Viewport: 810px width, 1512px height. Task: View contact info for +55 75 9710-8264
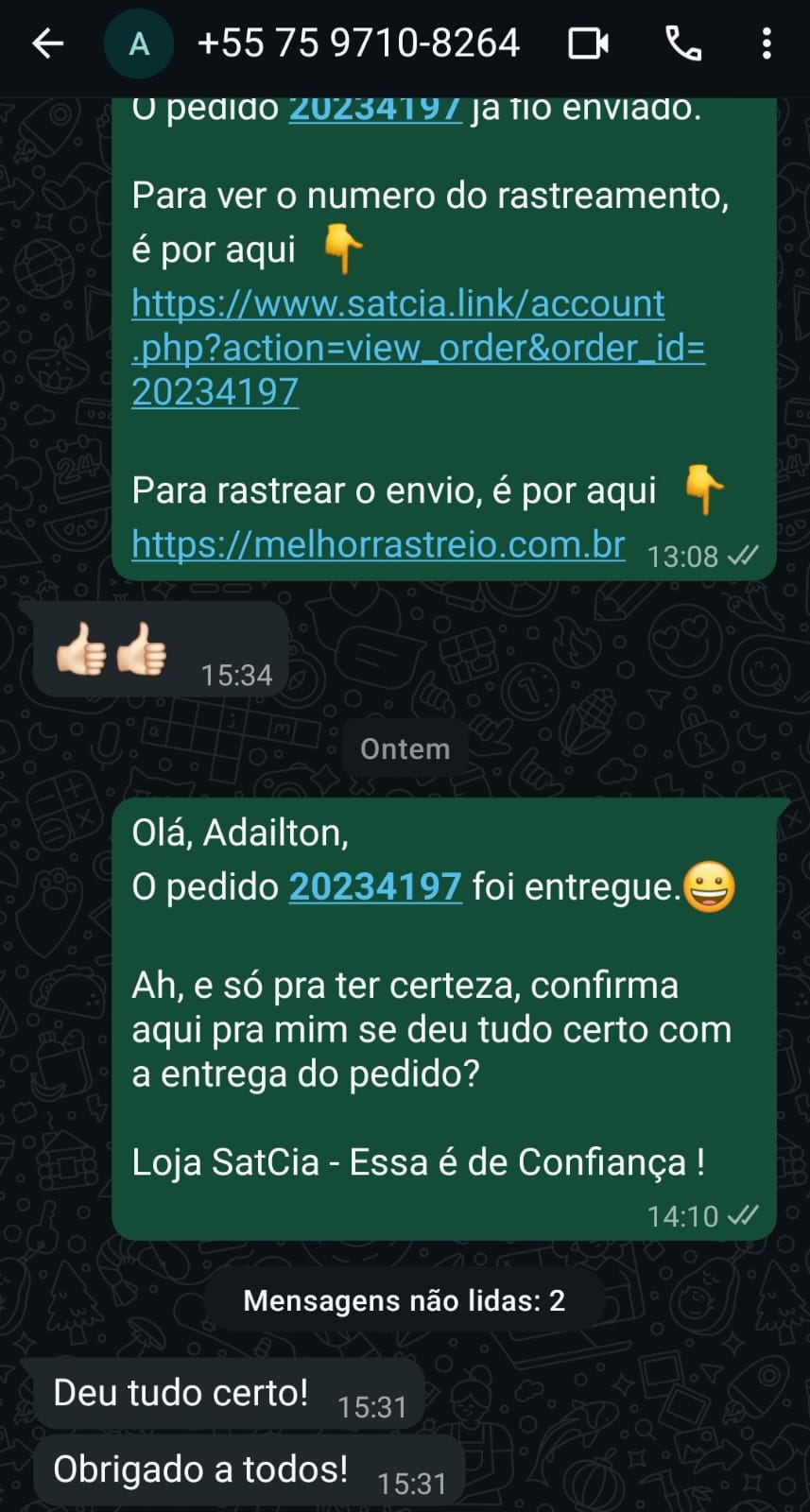click(358, 43)
